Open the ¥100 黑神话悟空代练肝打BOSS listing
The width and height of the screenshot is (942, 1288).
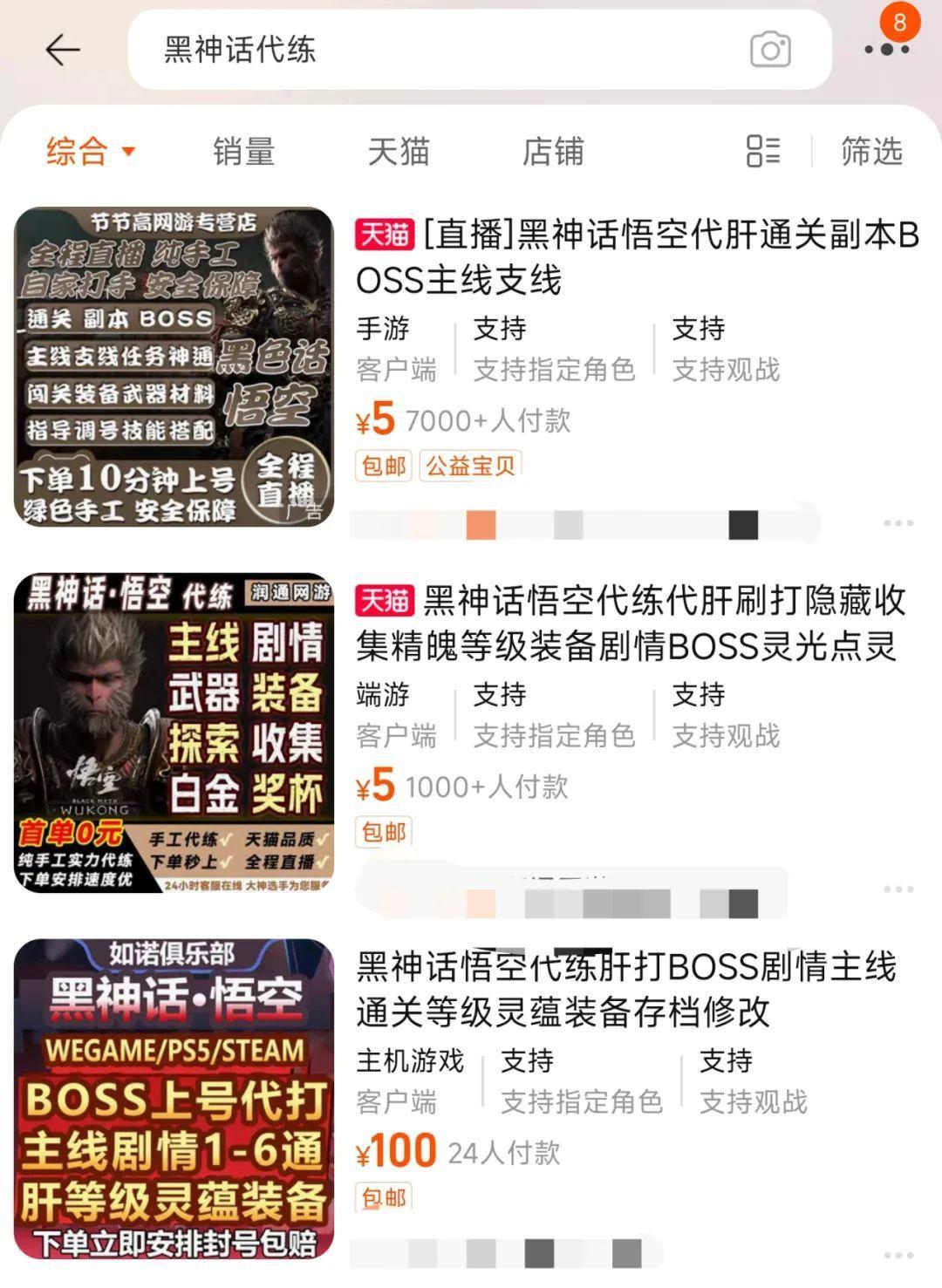point(625,990)
